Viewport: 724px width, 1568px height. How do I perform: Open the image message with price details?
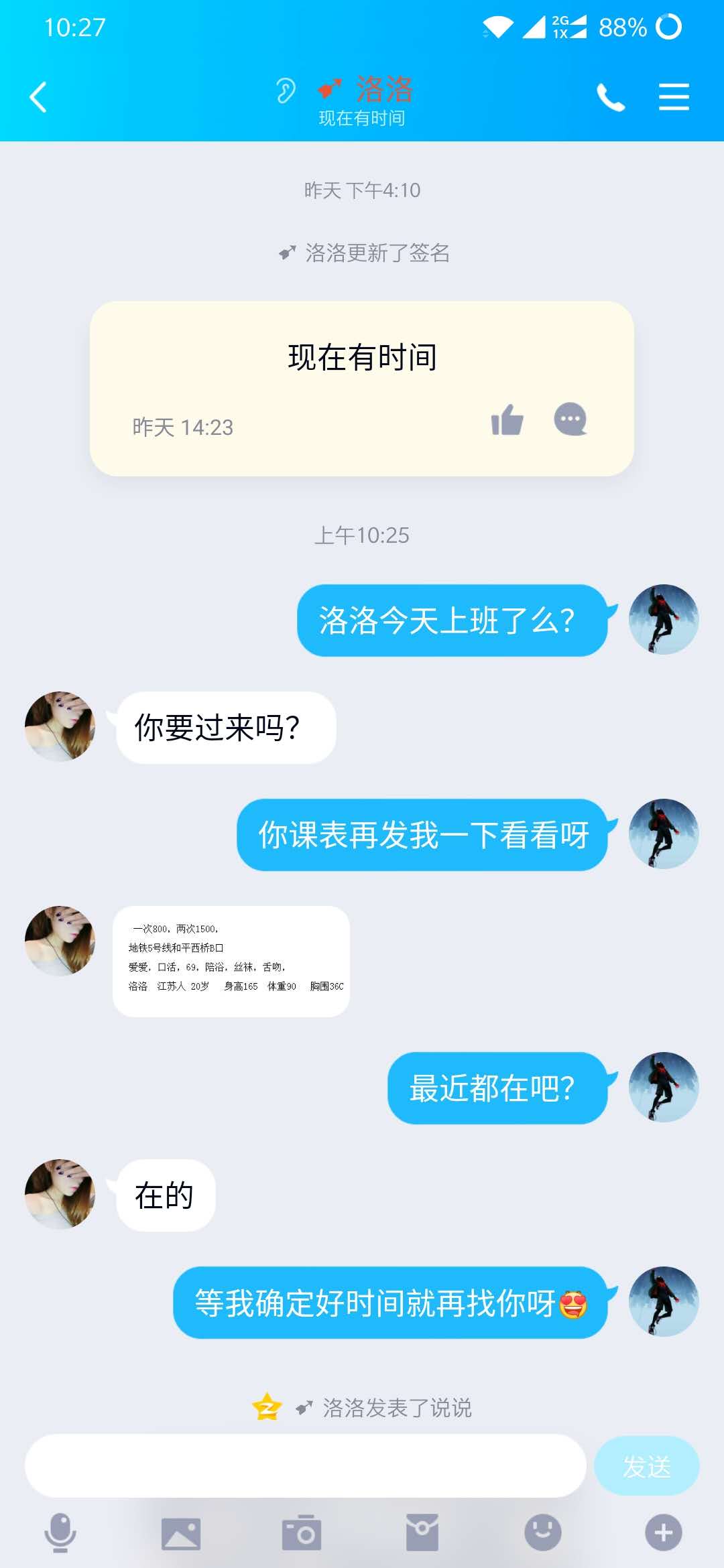[231, 961]
